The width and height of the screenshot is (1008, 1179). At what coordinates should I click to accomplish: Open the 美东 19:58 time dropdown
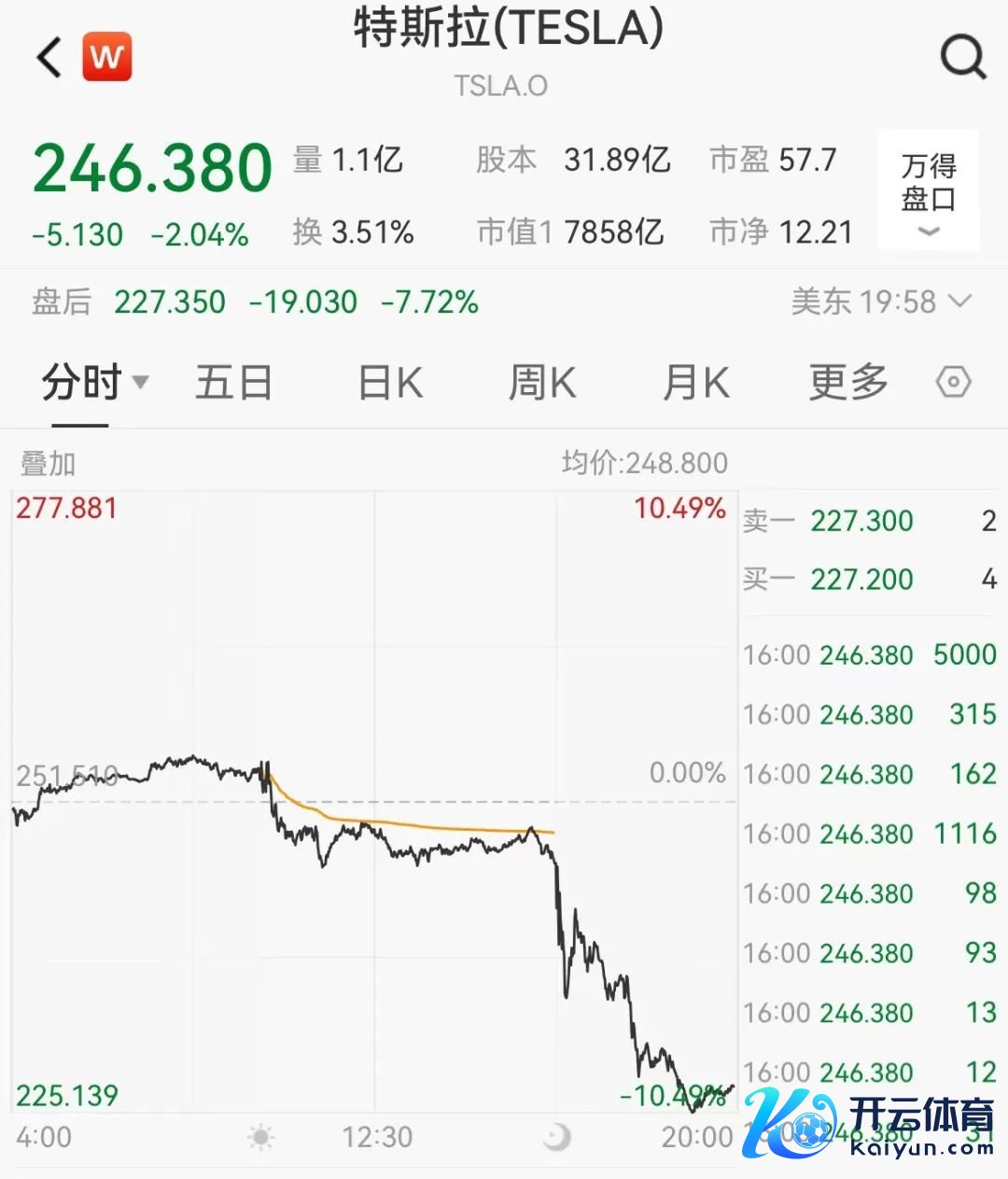tap(881, 302)
